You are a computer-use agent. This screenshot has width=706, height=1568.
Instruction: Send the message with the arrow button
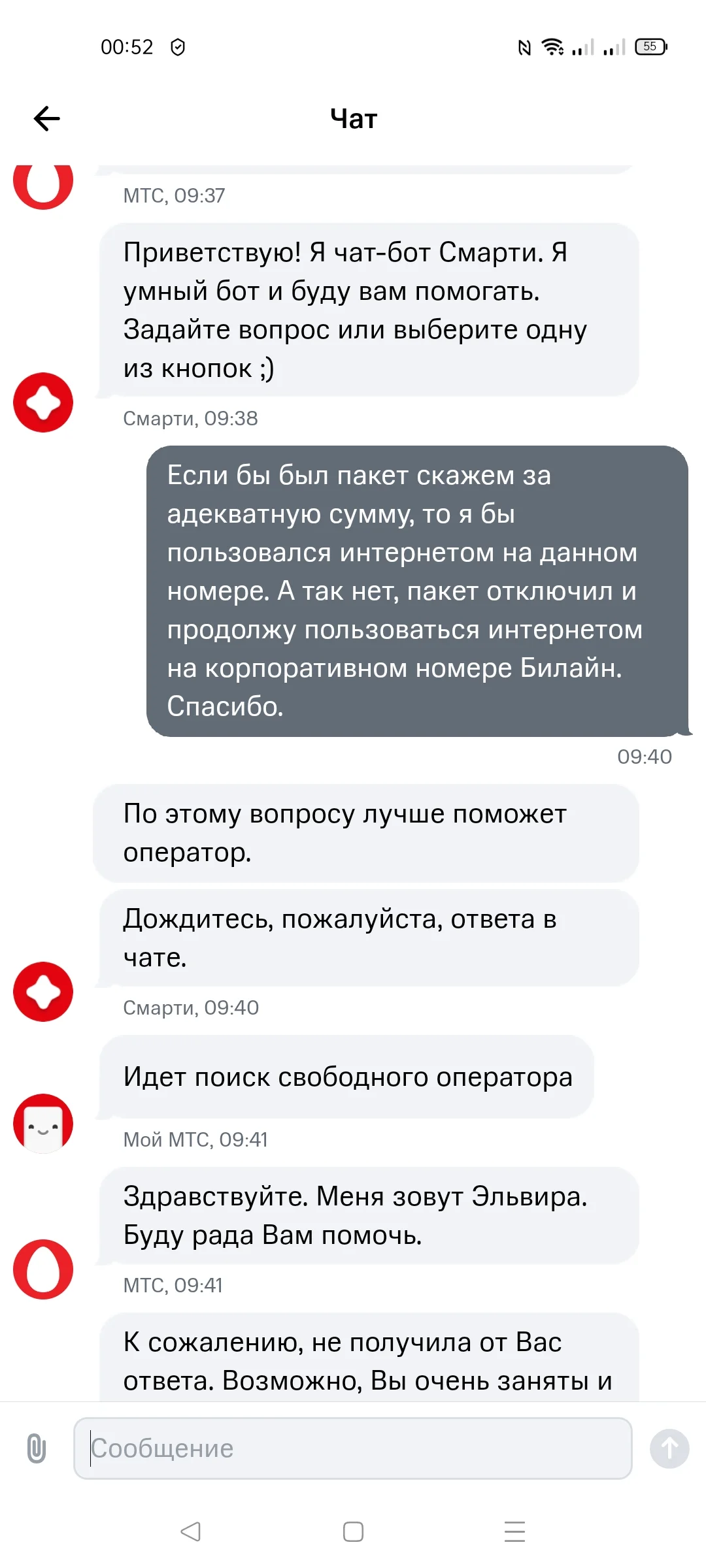[x=669, y=1448]
